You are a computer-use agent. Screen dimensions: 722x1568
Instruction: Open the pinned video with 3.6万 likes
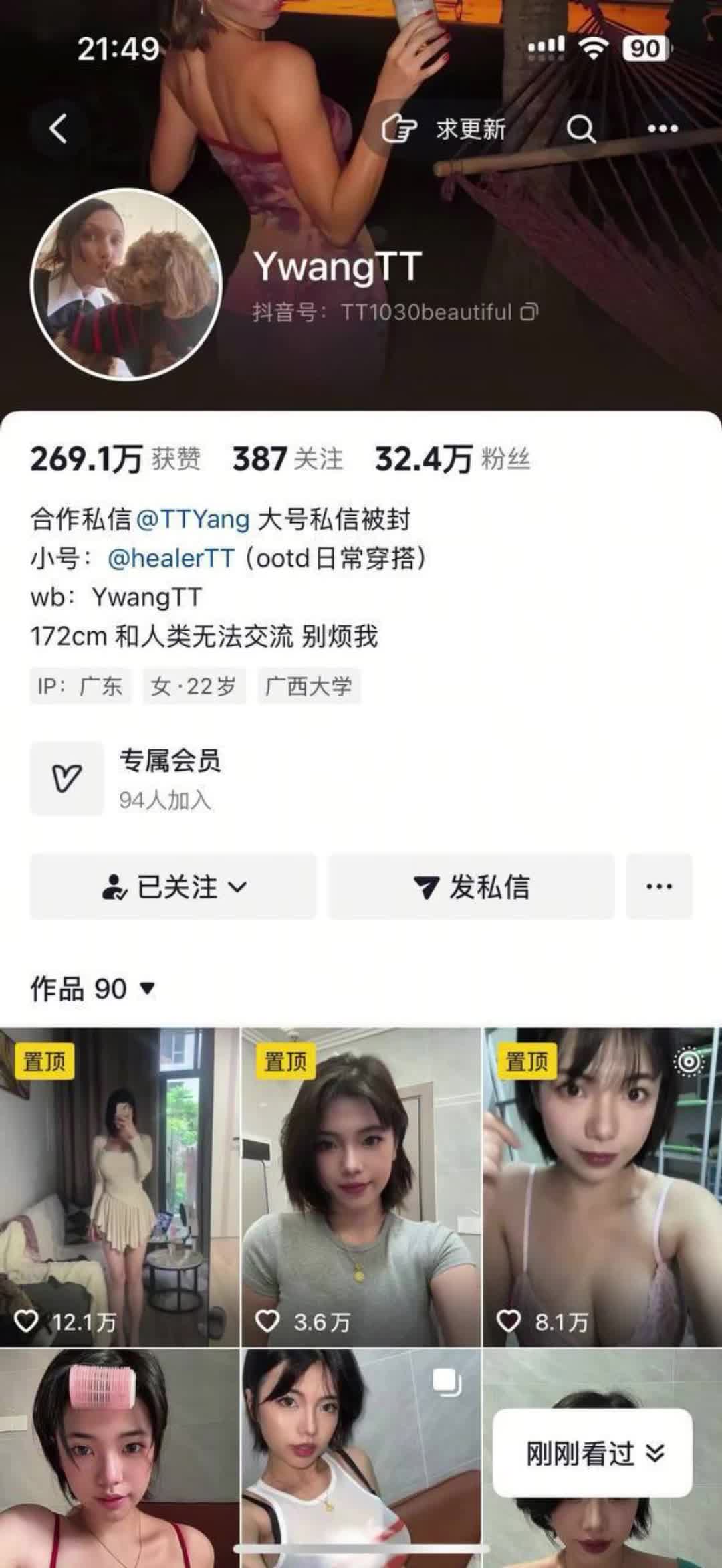(361, 1187)
